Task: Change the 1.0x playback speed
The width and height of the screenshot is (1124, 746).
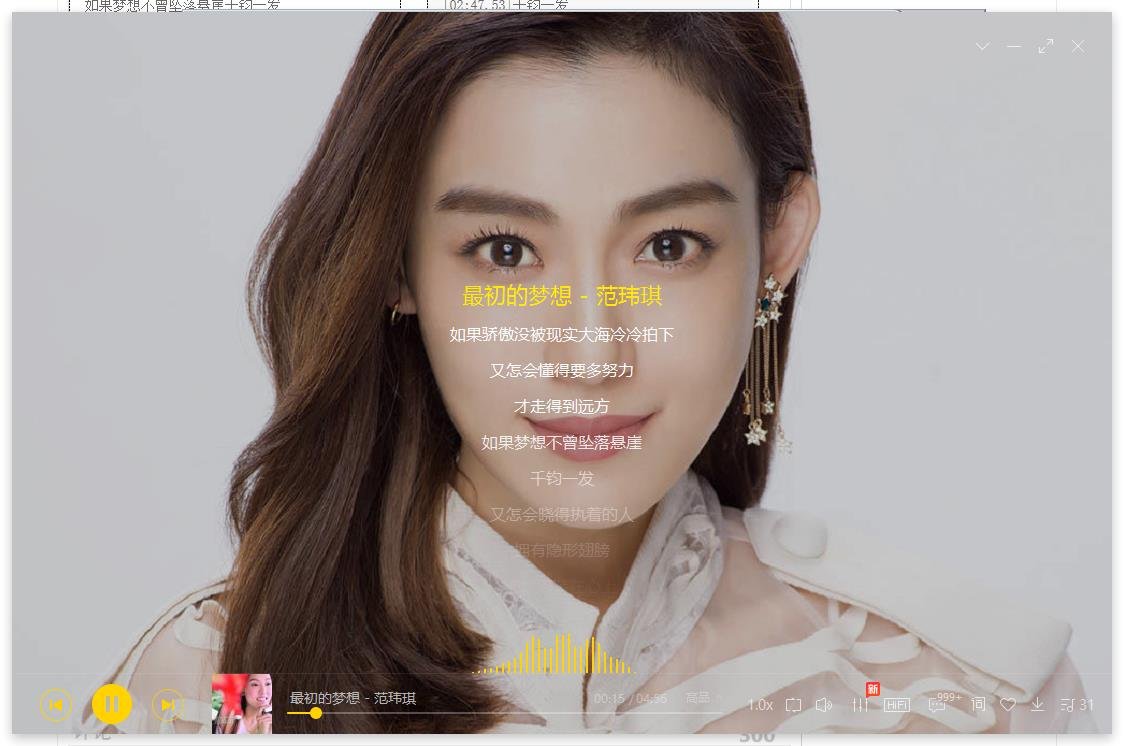Action: pos(760,705)
